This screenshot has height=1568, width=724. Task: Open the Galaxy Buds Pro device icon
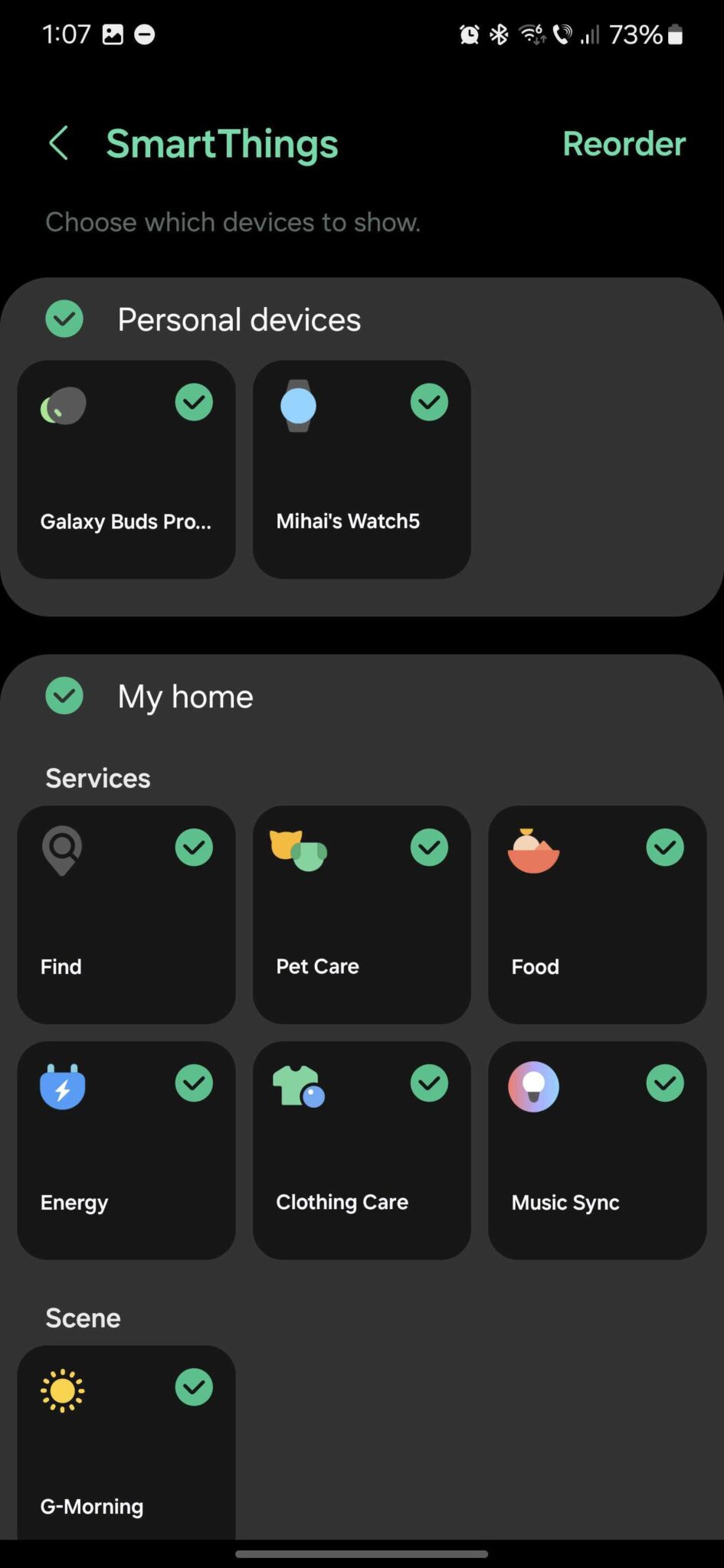pos(62,405)
